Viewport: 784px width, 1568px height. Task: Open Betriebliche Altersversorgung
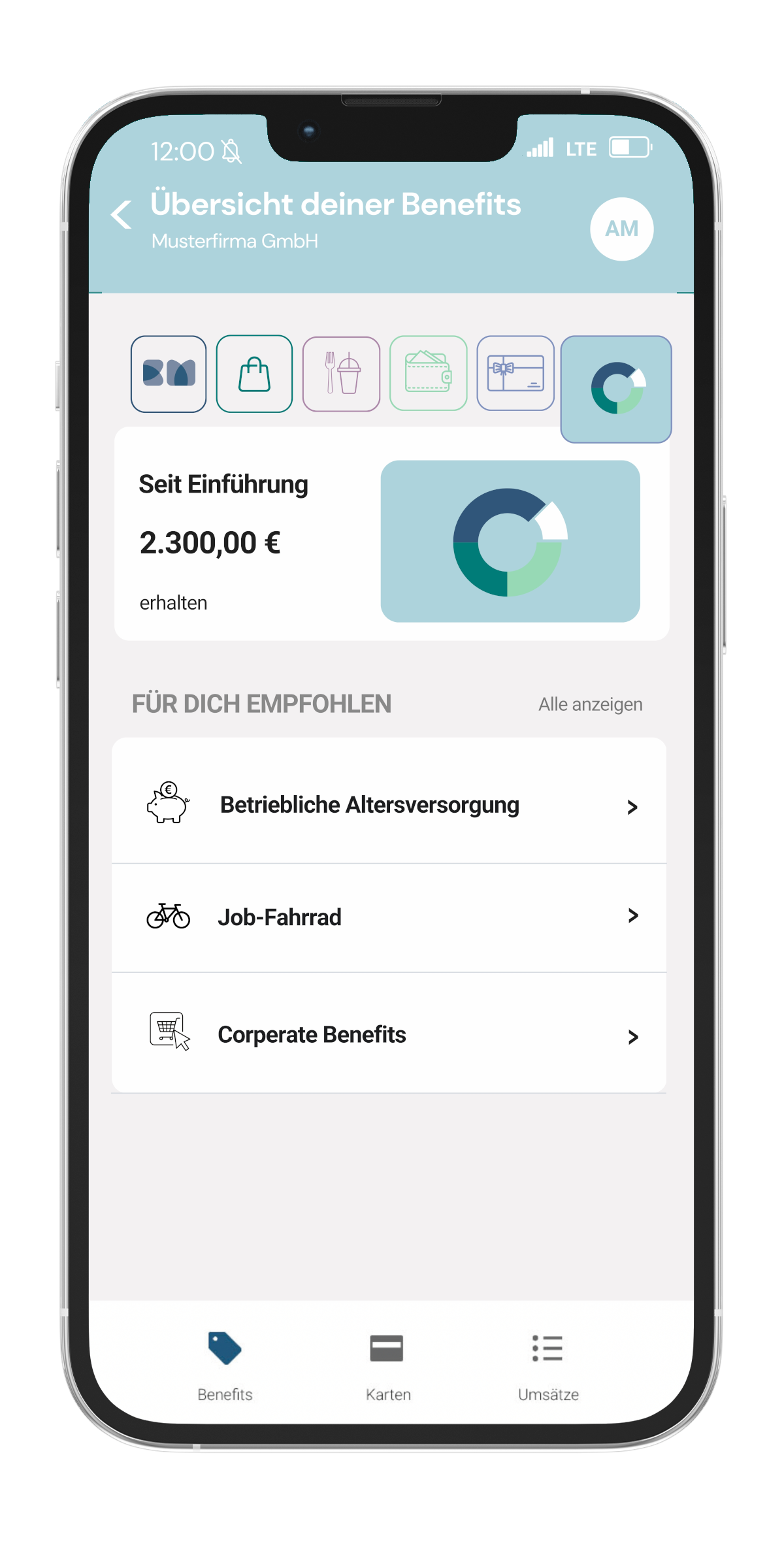pos(389,804)
